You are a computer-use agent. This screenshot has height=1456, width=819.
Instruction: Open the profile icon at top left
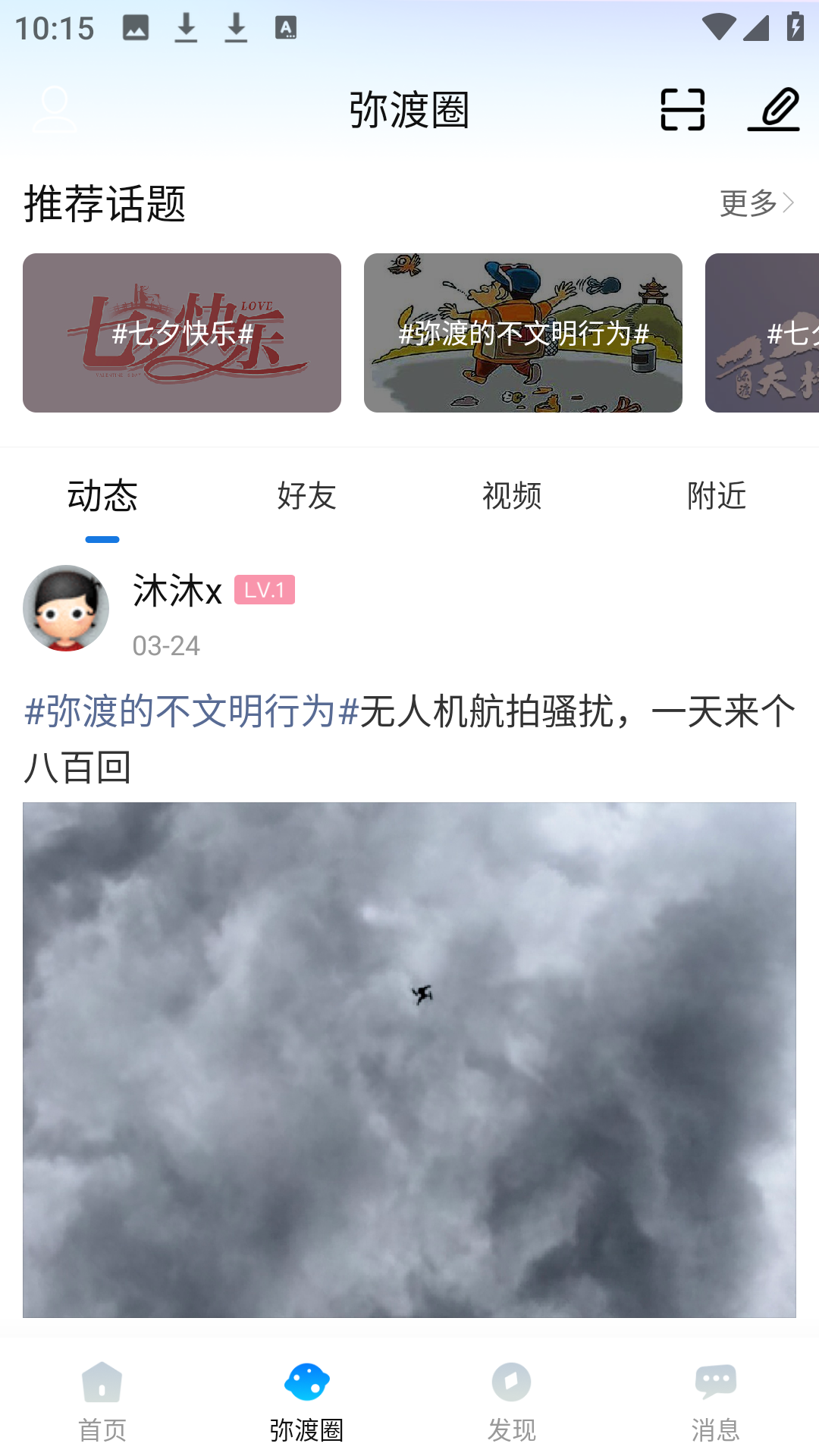coord(54,108)
